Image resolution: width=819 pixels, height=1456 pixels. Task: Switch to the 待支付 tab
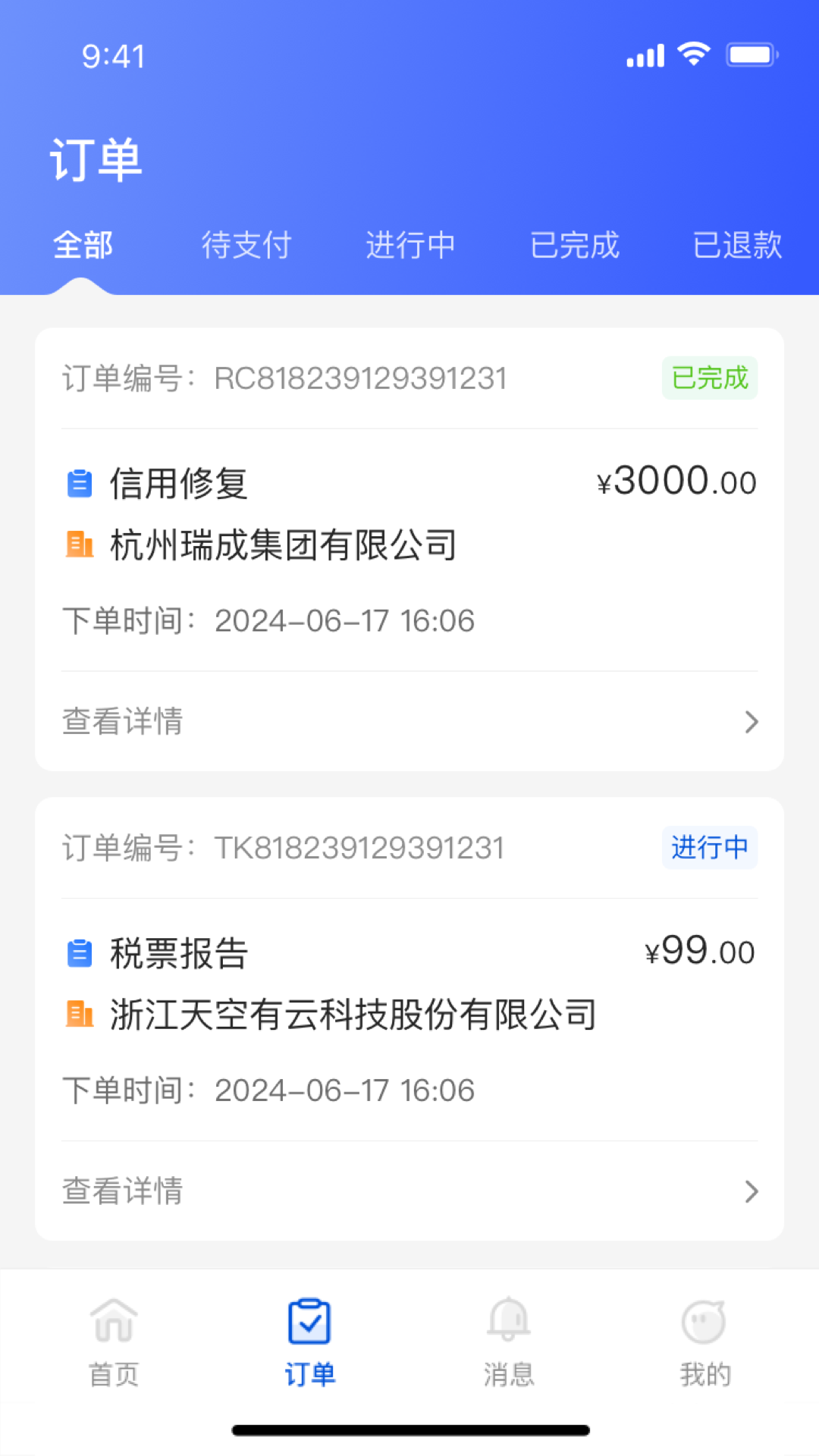244,246
